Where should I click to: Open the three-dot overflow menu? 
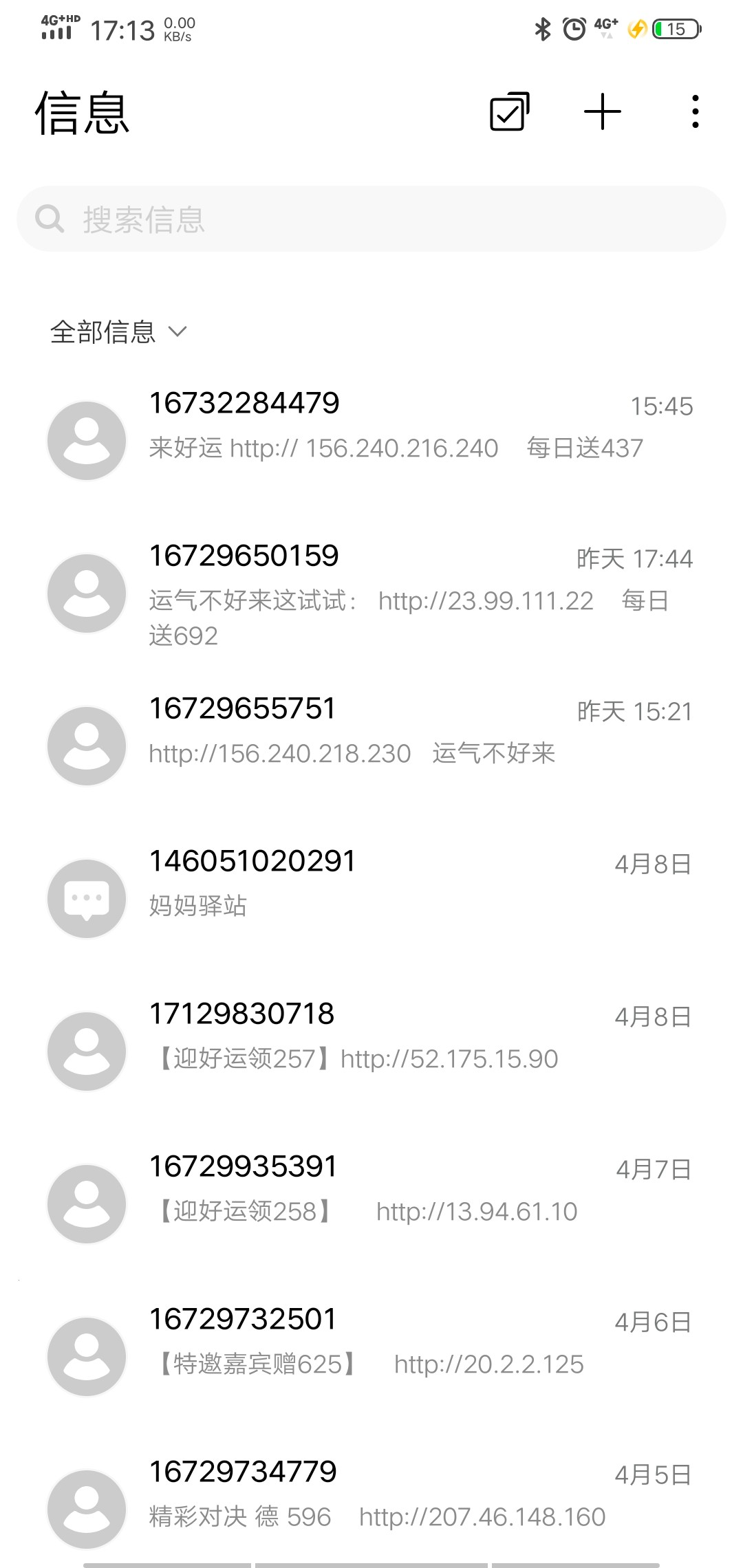[696, 111]
